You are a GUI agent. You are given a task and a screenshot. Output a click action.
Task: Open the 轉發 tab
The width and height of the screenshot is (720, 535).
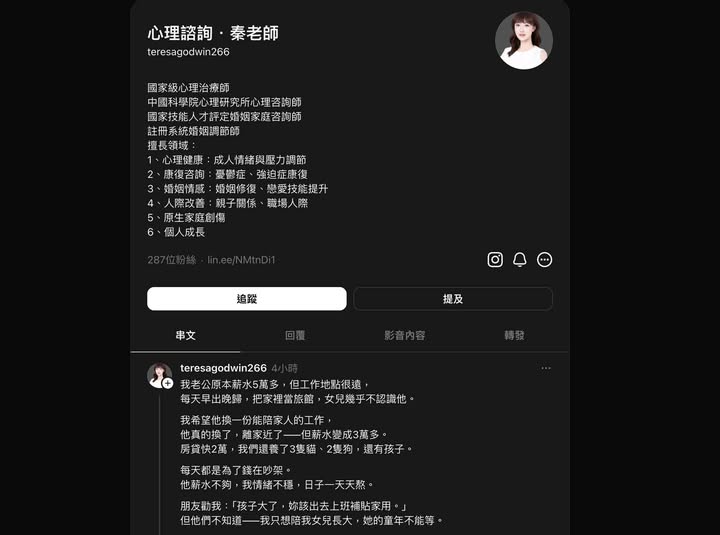click(x=514, y=336)
